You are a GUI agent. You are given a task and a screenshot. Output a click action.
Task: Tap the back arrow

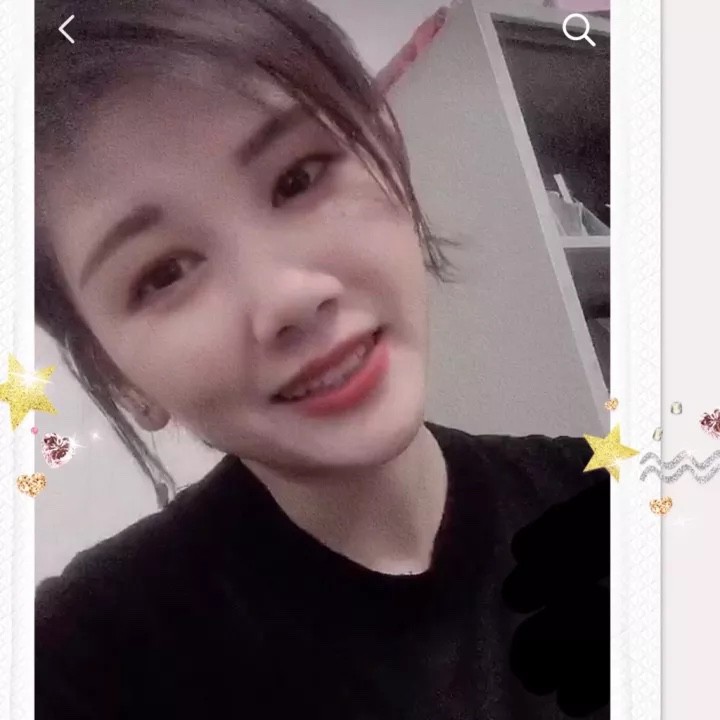[x=67, y=30]
